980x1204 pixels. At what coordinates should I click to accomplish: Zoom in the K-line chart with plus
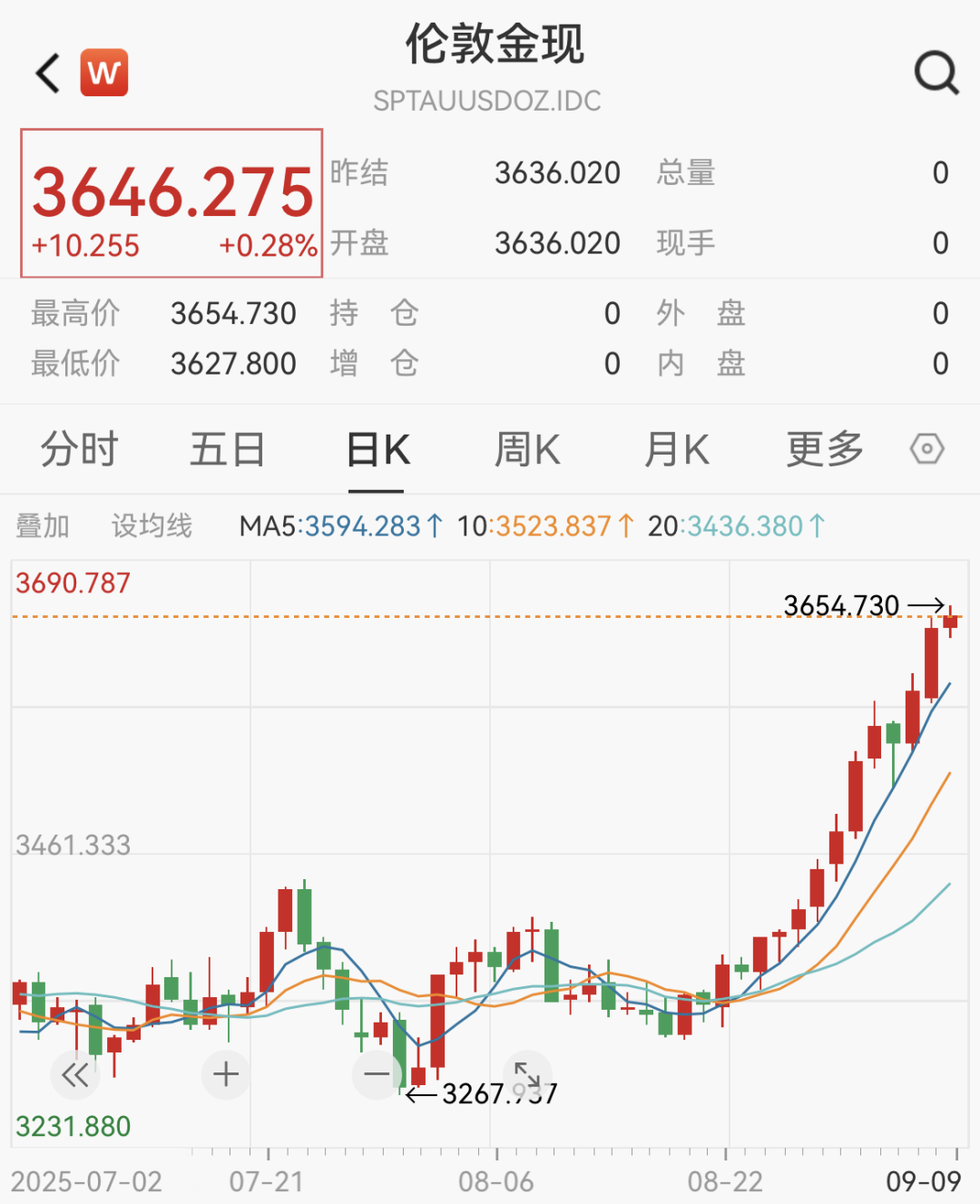coord(226,1074)
